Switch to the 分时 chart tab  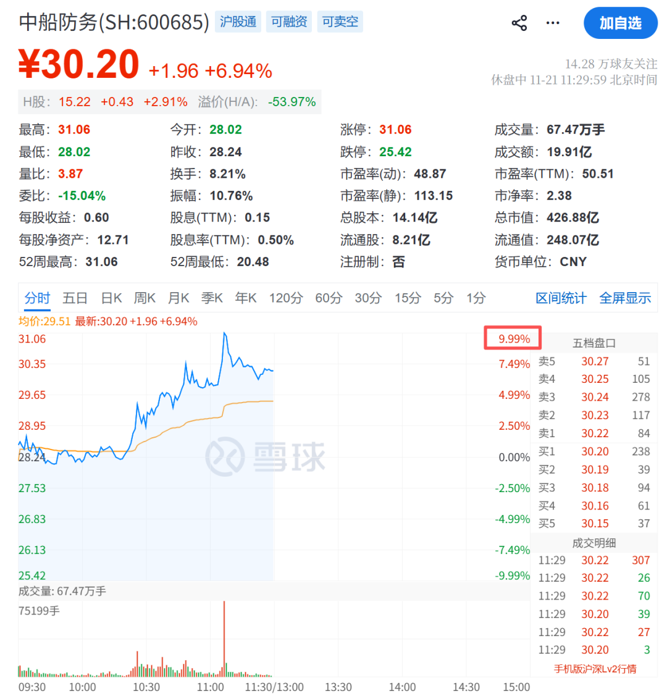click(37, 297)
